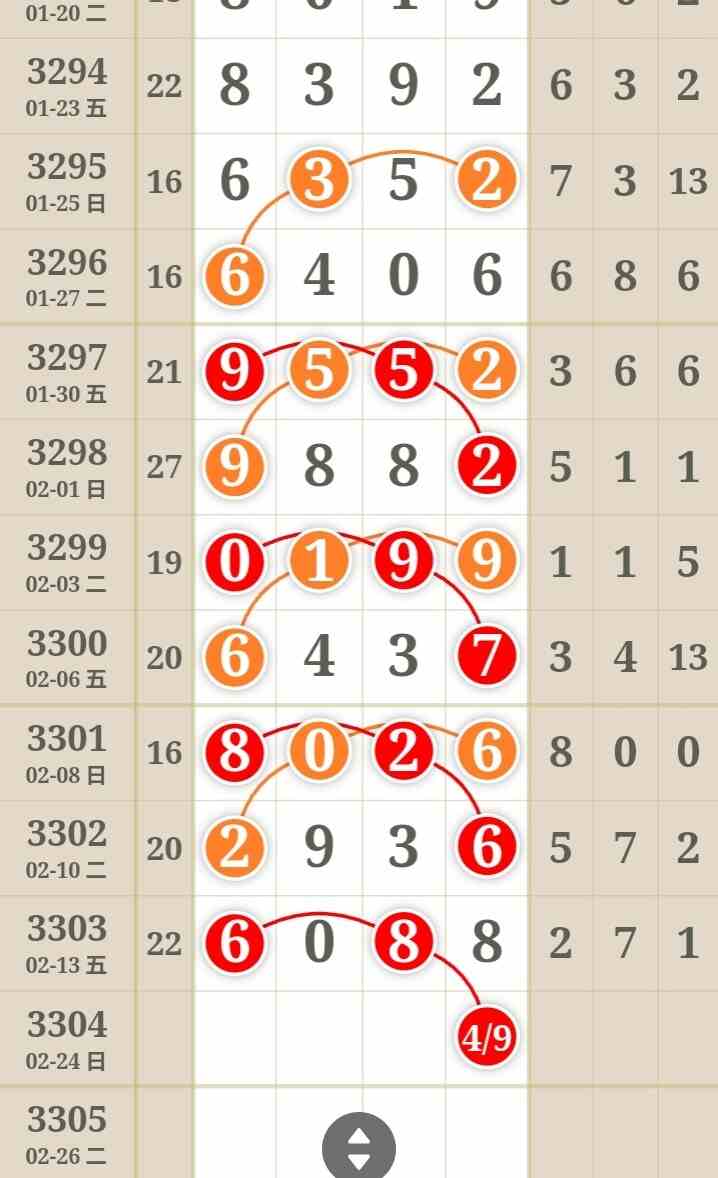
Task: Tap the gray up-down arrow floating button
Action: 359,1148
